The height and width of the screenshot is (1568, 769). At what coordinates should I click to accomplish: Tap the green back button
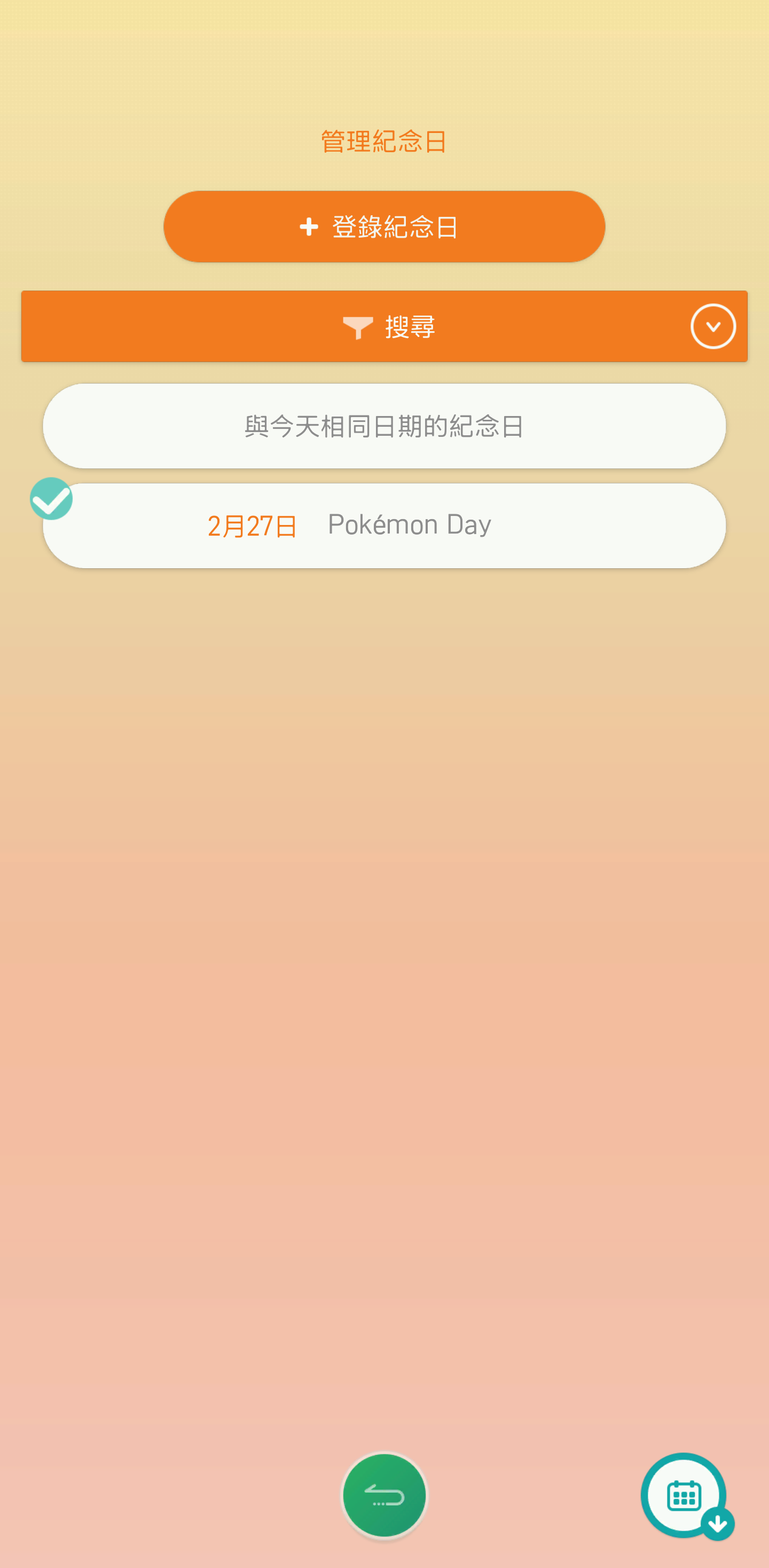384,1495
